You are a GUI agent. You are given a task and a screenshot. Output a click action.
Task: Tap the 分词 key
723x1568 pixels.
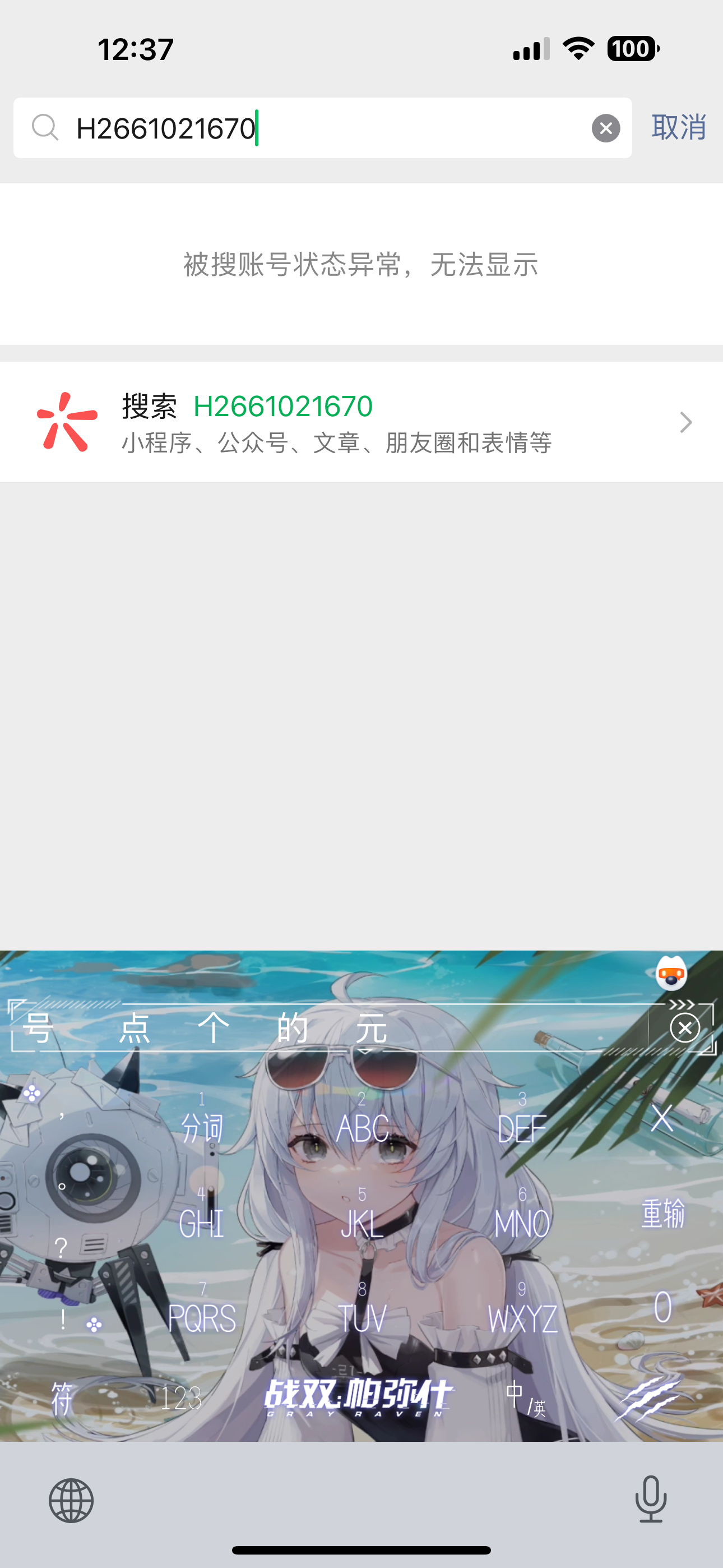point(202,1120)
